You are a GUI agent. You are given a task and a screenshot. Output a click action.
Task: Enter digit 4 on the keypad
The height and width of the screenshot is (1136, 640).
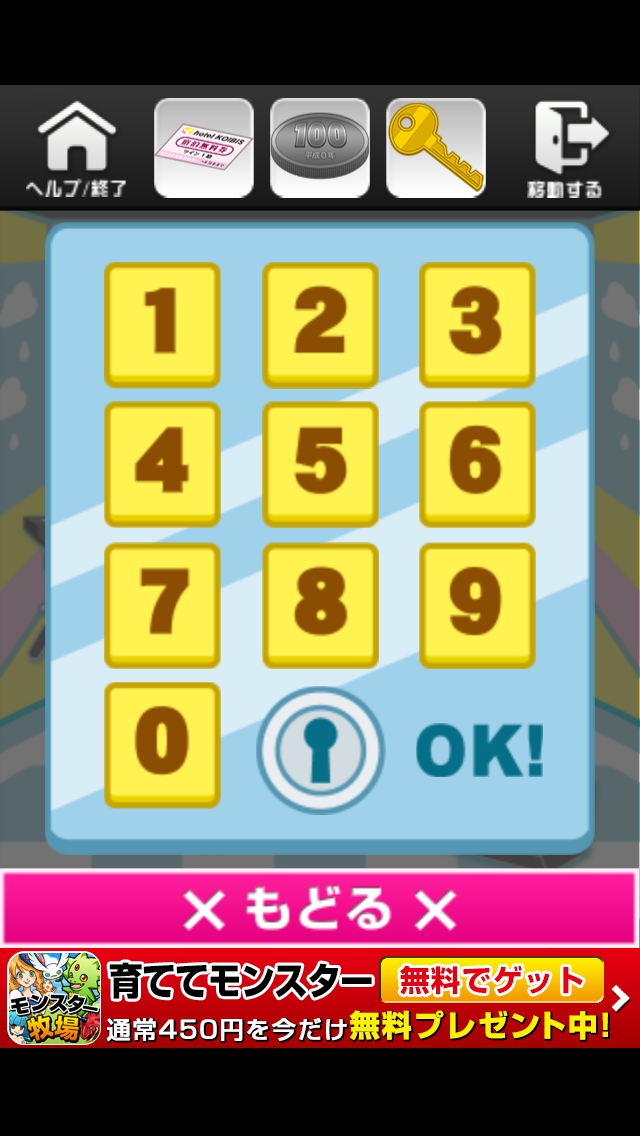162,464
